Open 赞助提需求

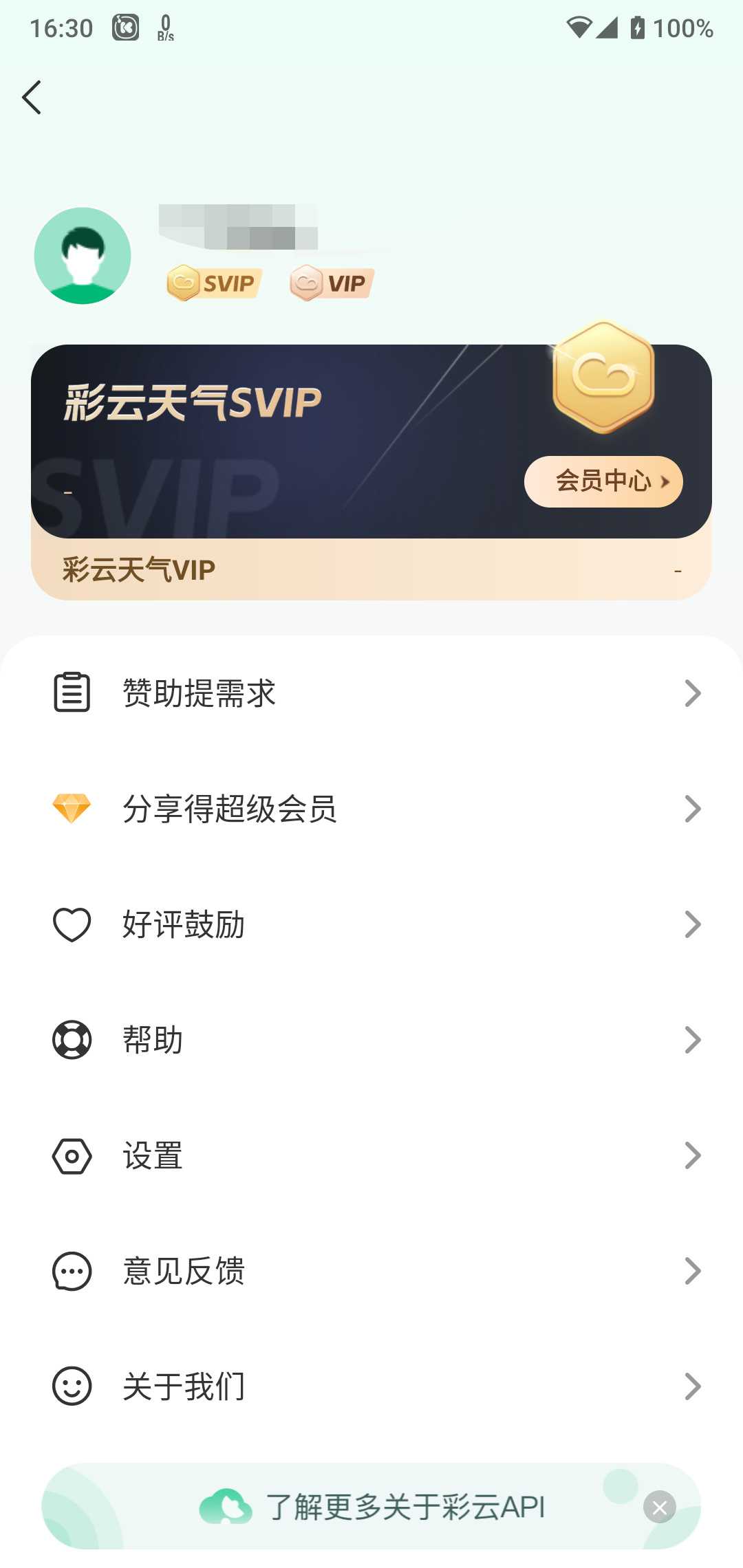click(x=371, y=693)
